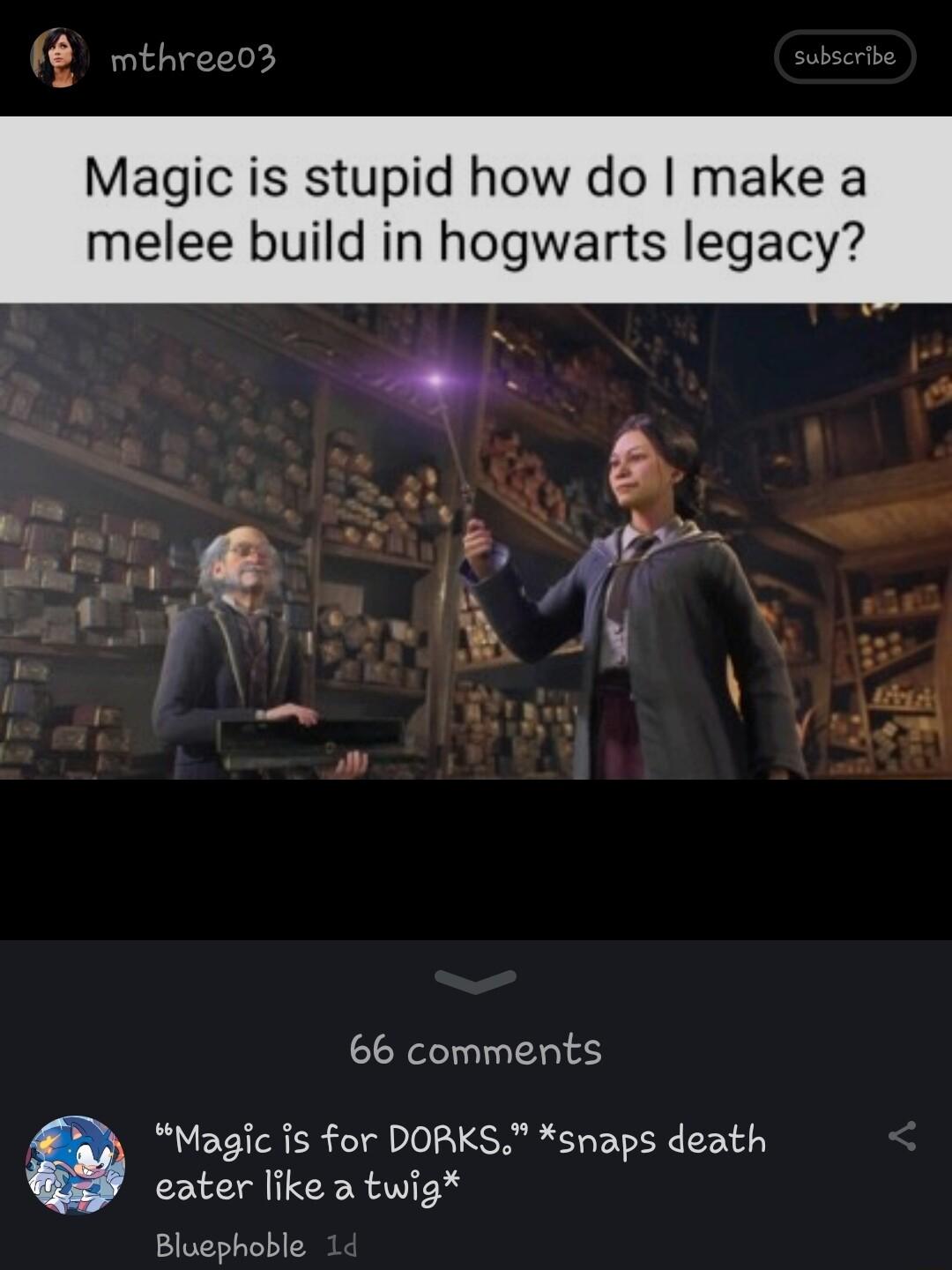This screenshot has height=1270, width=952.
Task: Tap the rounded Subscribe pill at top right
Action: [x=844, y=56]
